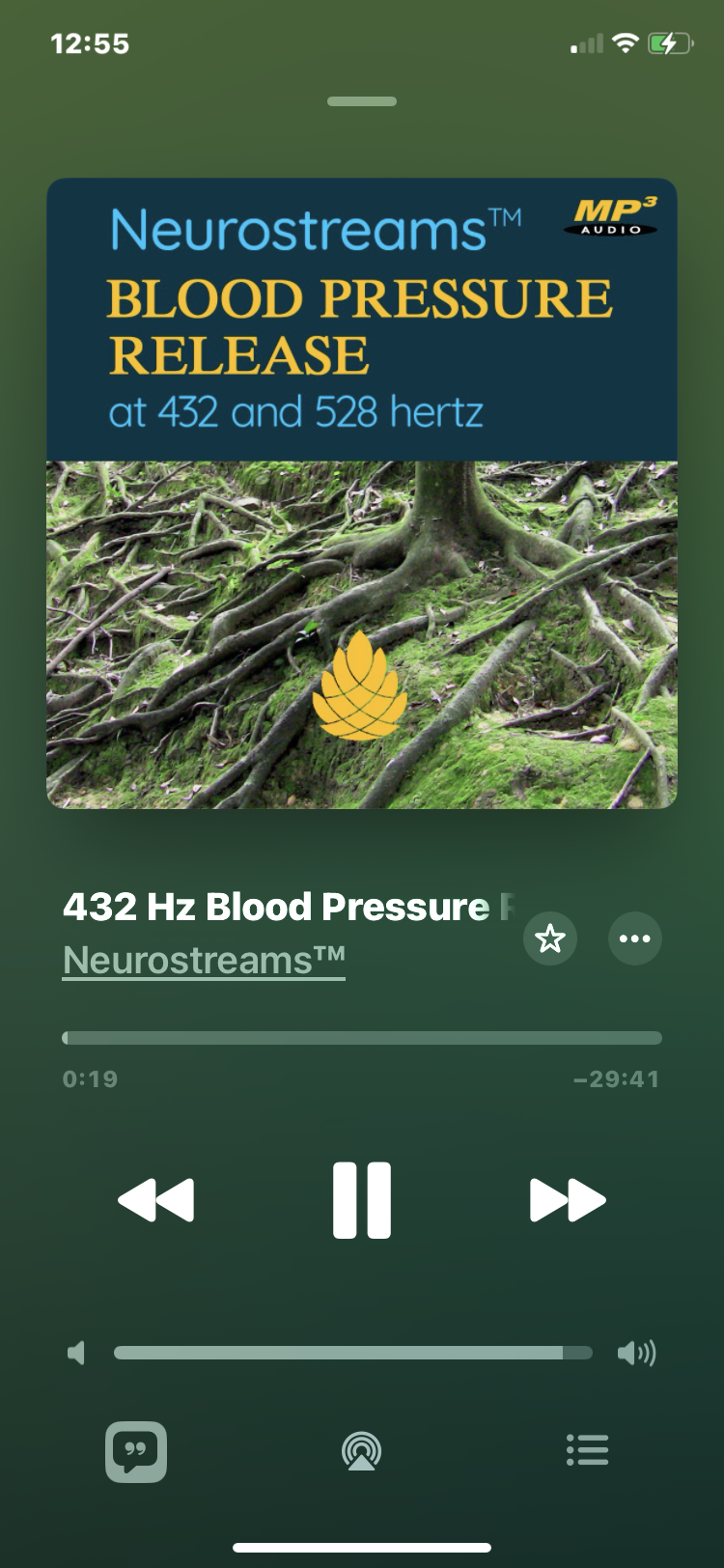Favorite this song with the star
This screenshot has width=724, height=1568.
tap(550, 938)
